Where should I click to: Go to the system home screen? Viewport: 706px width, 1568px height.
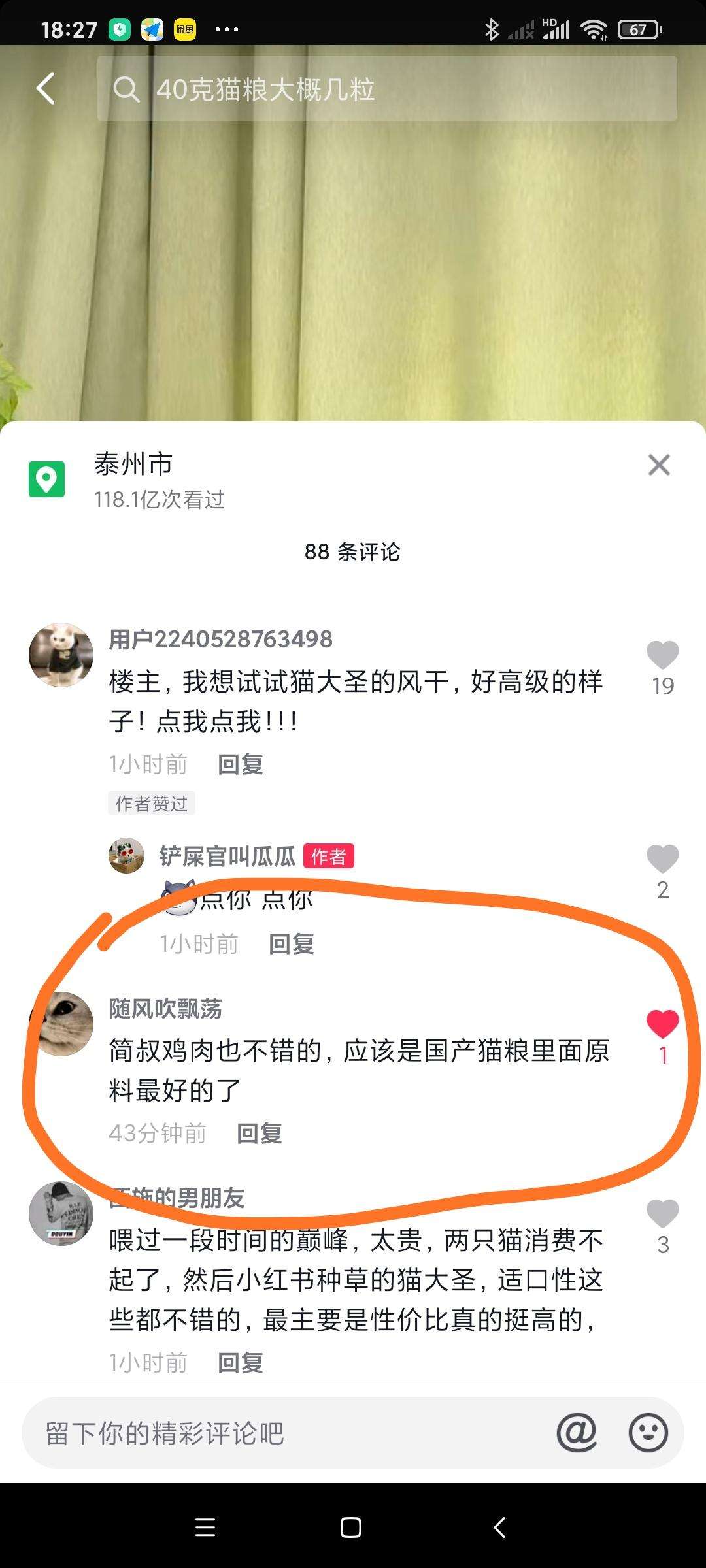click(x=351, y=1527)
